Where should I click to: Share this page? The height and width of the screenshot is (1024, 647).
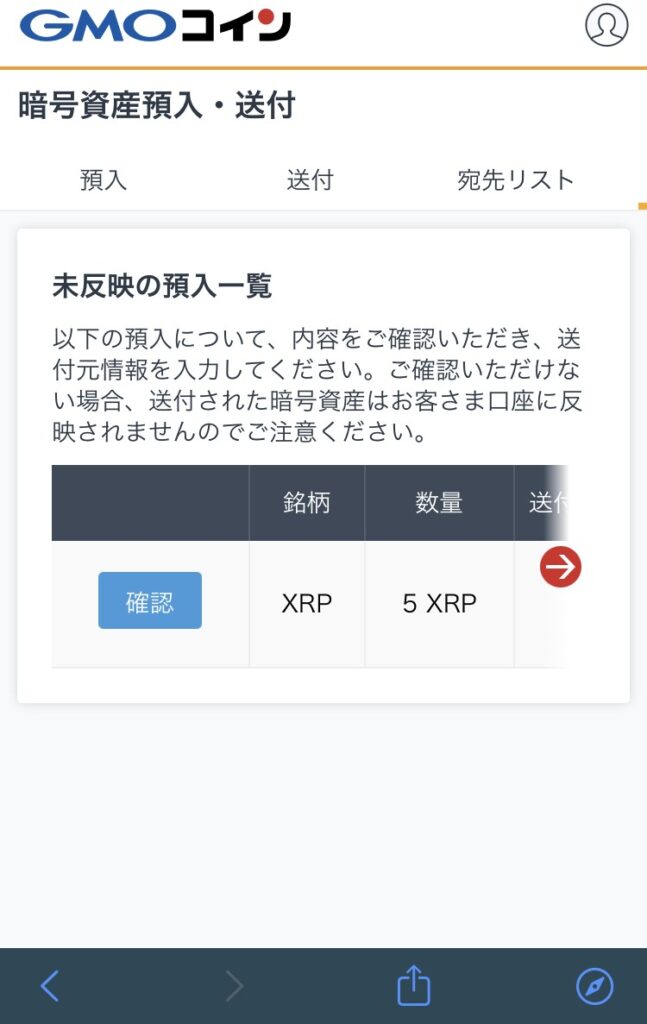click(x=413, y=986)
